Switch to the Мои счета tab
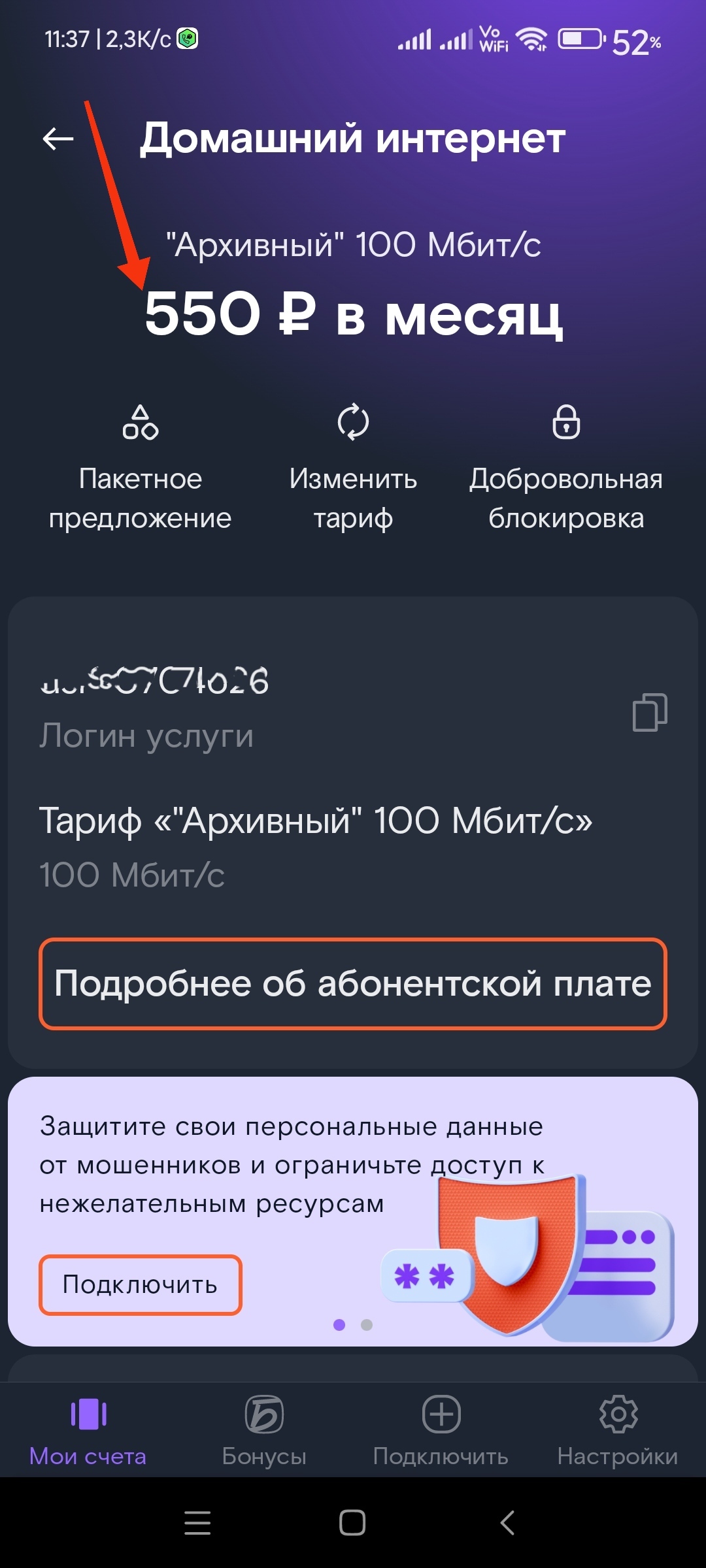706x1568 pixels. (x=88, y=1430)
